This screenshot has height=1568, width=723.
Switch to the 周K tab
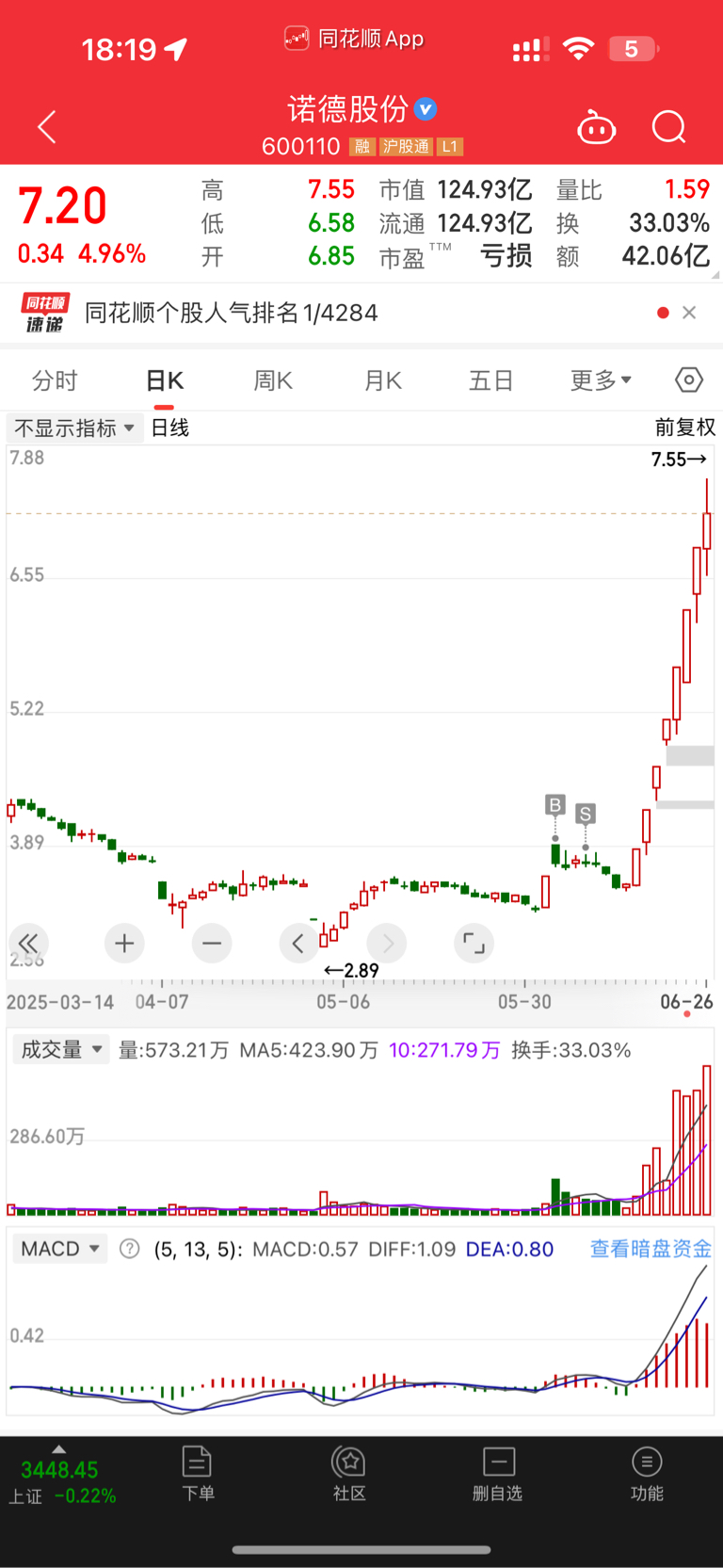tap(273, 380)
